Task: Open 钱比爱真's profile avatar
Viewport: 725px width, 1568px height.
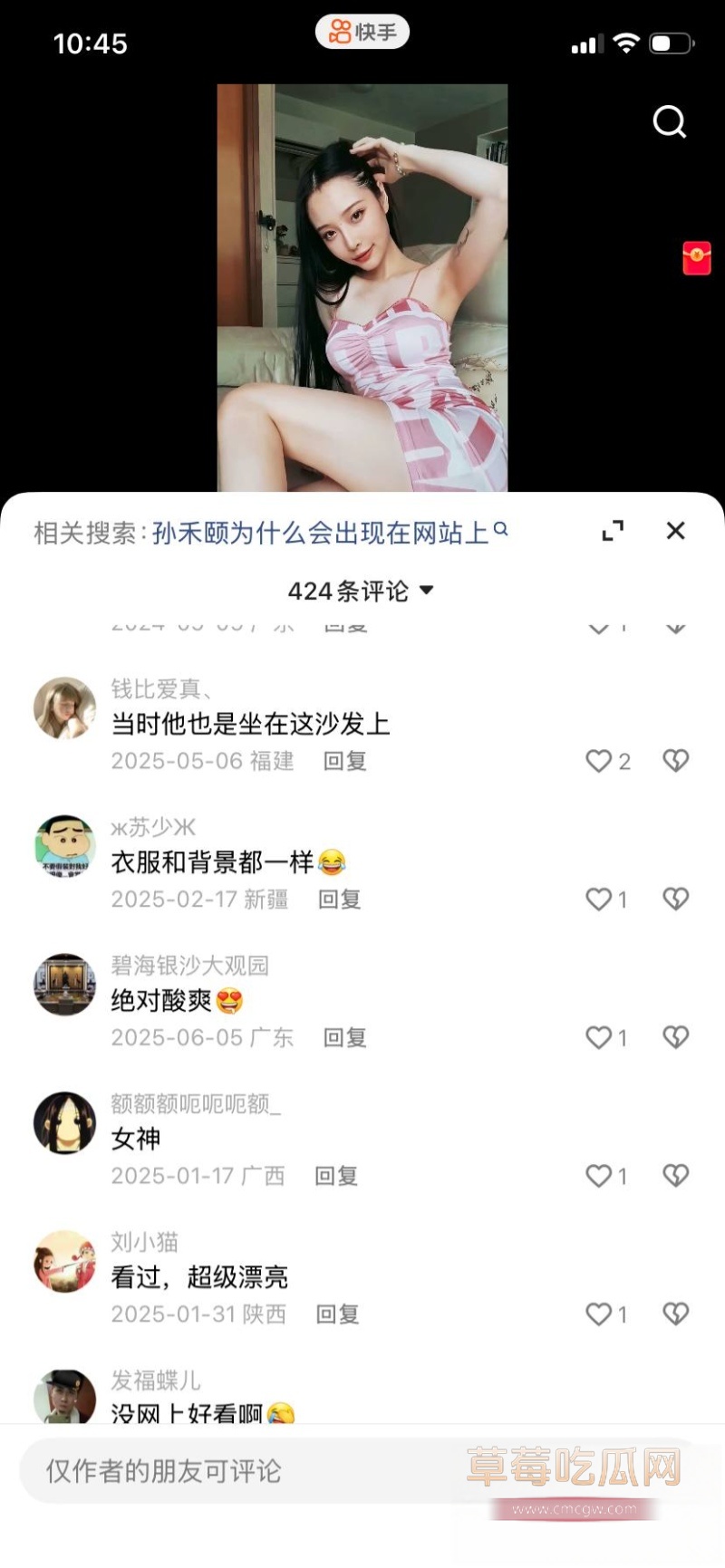Action: pyautogui.click(x=63, y=709)
